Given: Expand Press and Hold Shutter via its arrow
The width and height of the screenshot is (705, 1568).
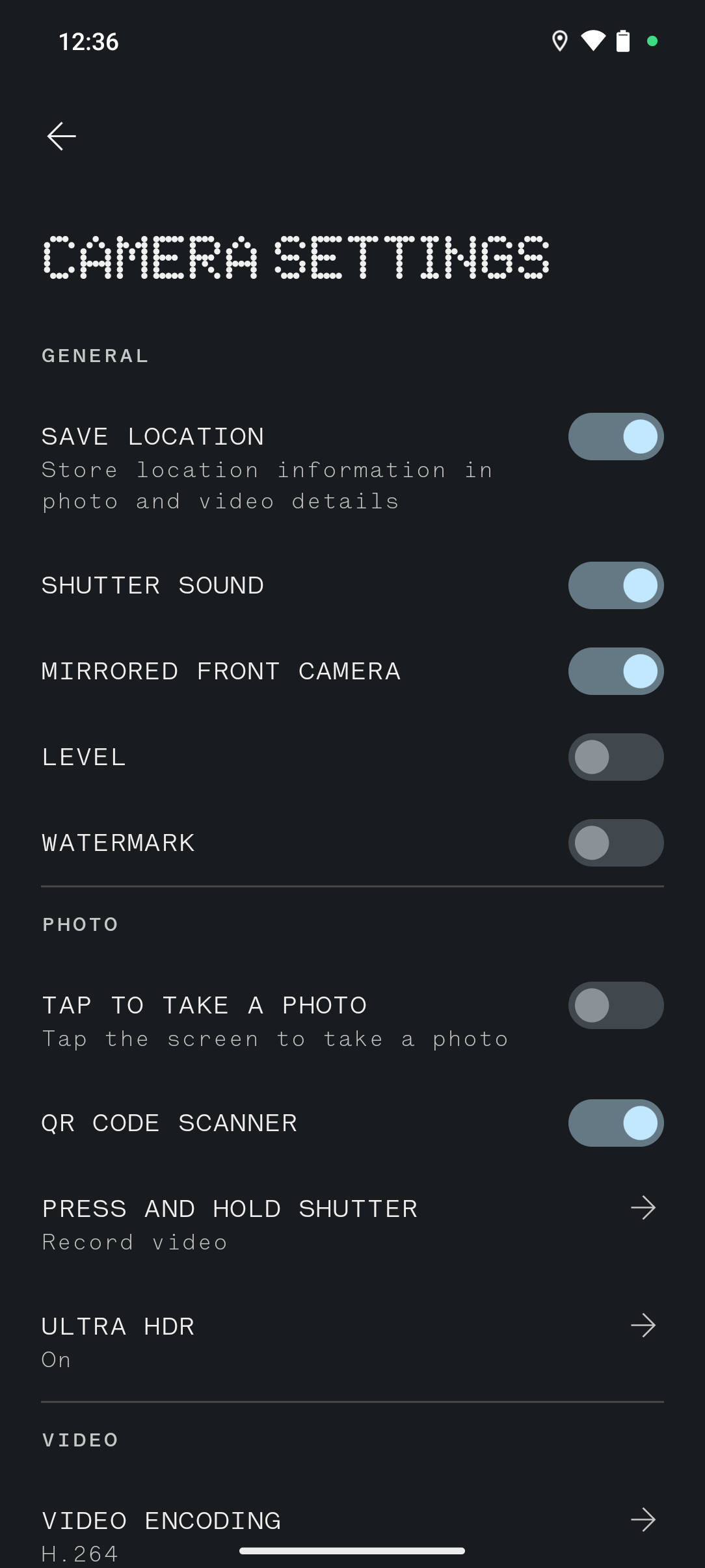Looking at the screenshot, I should 643,1208.
